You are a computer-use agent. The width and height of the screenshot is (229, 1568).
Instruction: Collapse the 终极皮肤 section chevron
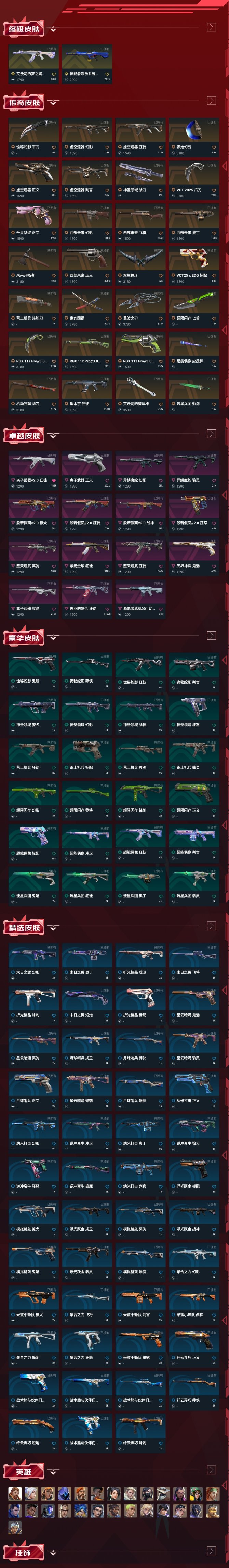53,29
